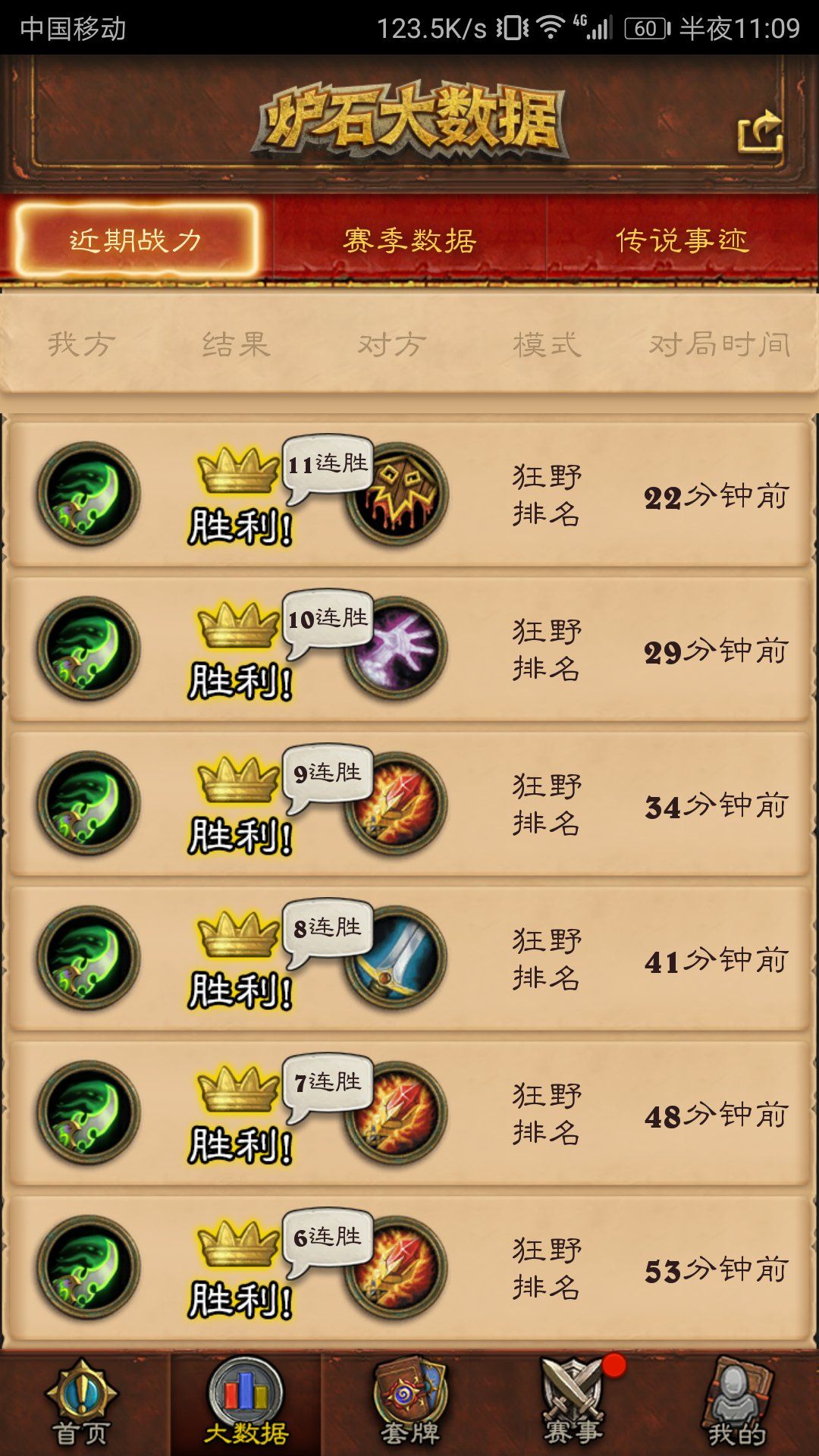View the 9连胜 match from 34分钟前
819x1456 pixels.
coord(409,804)
